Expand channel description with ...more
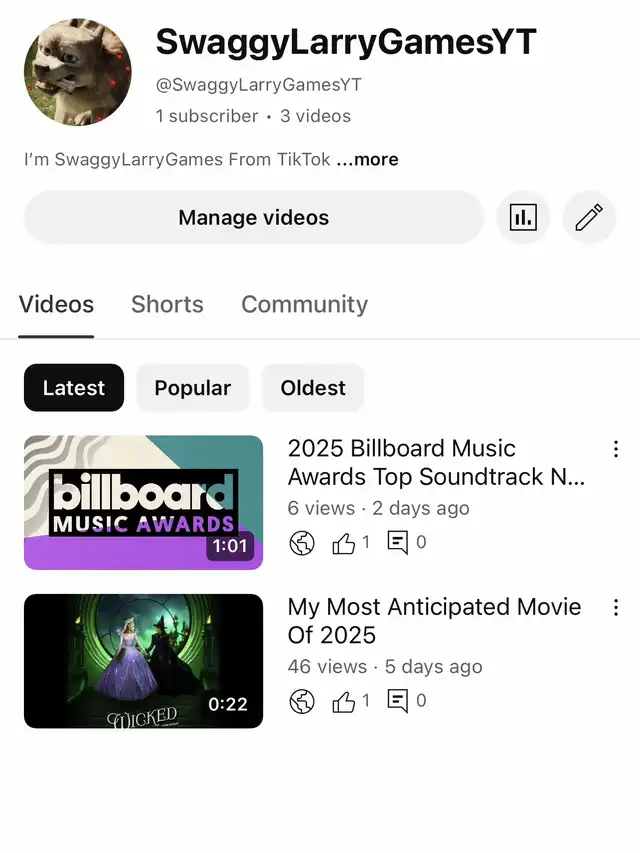Viewport: 640px width, 853px height. tap(367, 160)
